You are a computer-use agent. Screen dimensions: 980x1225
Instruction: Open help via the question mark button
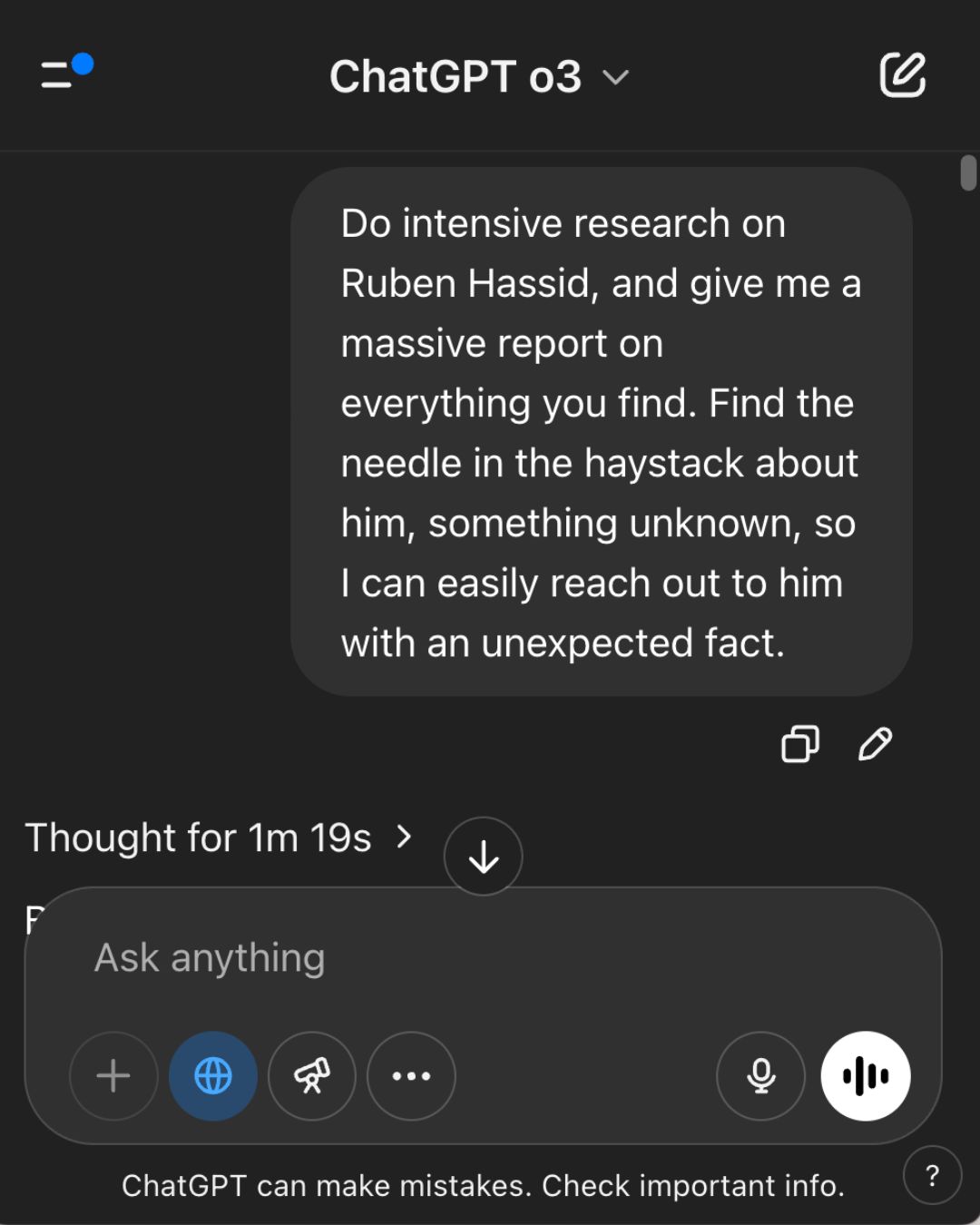pyautogui.click(x=931, y=1175)
